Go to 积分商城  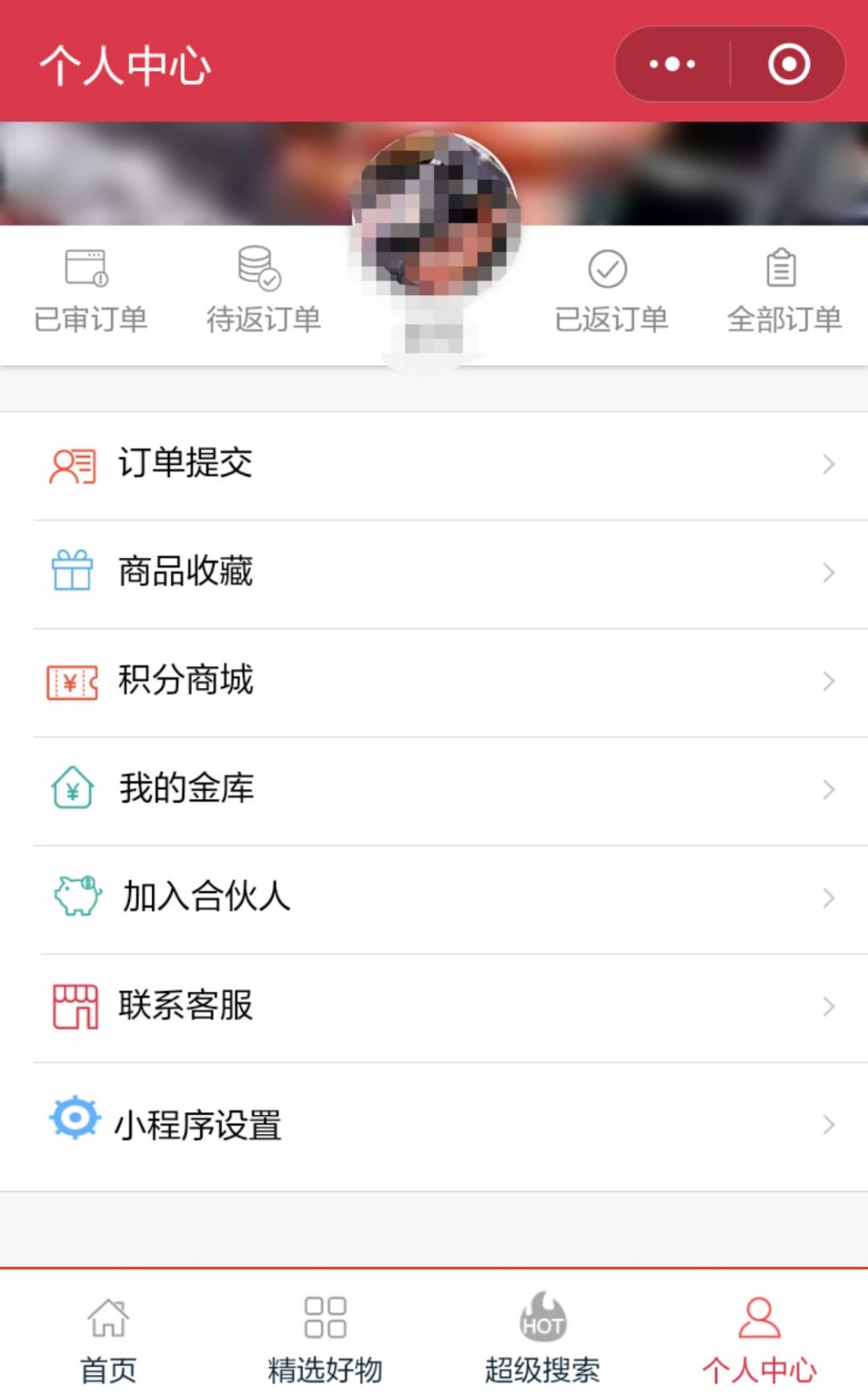pos(434,681)
